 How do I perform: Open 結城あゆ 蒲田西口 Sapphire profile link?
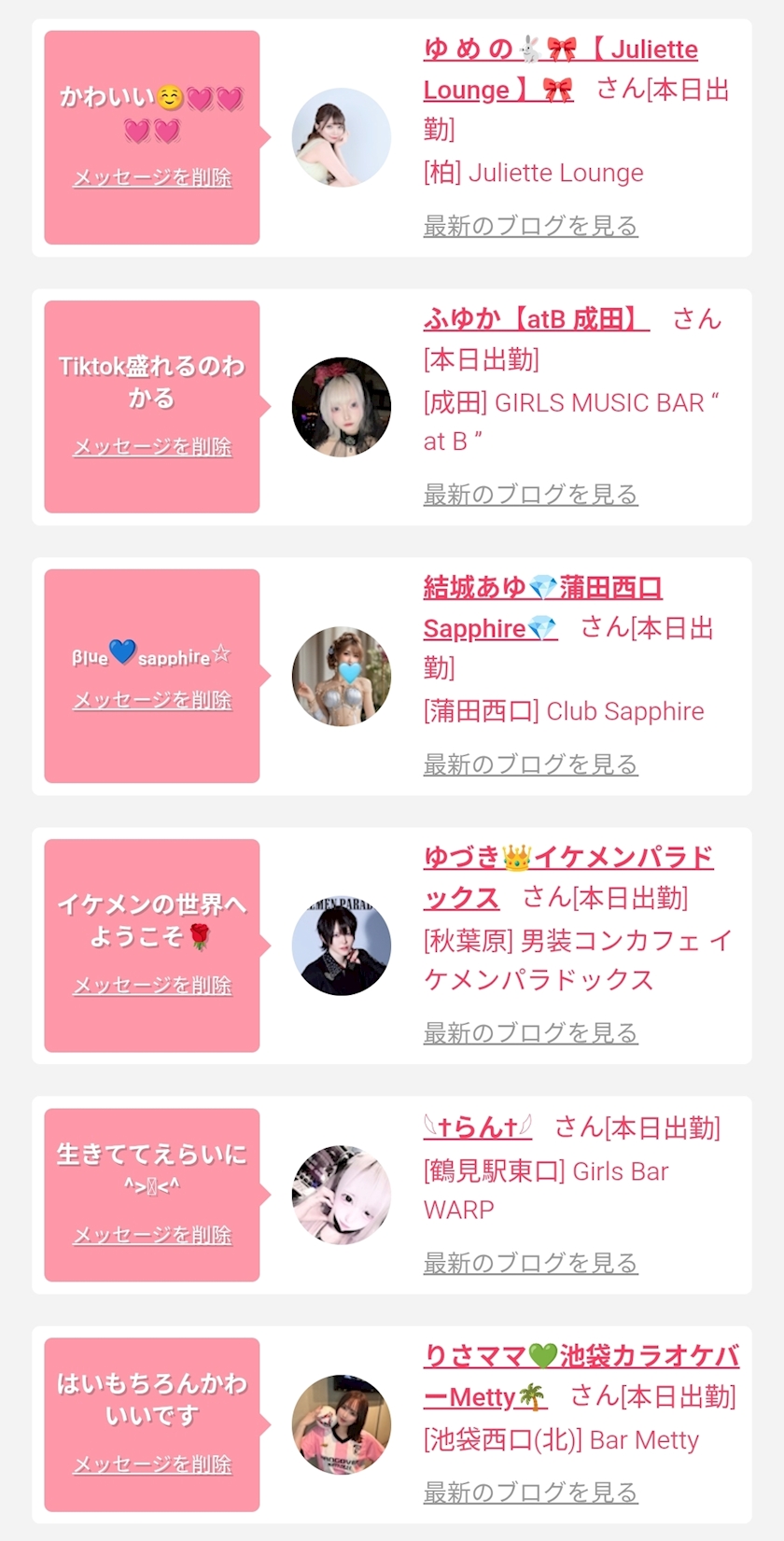pos(542,608)
